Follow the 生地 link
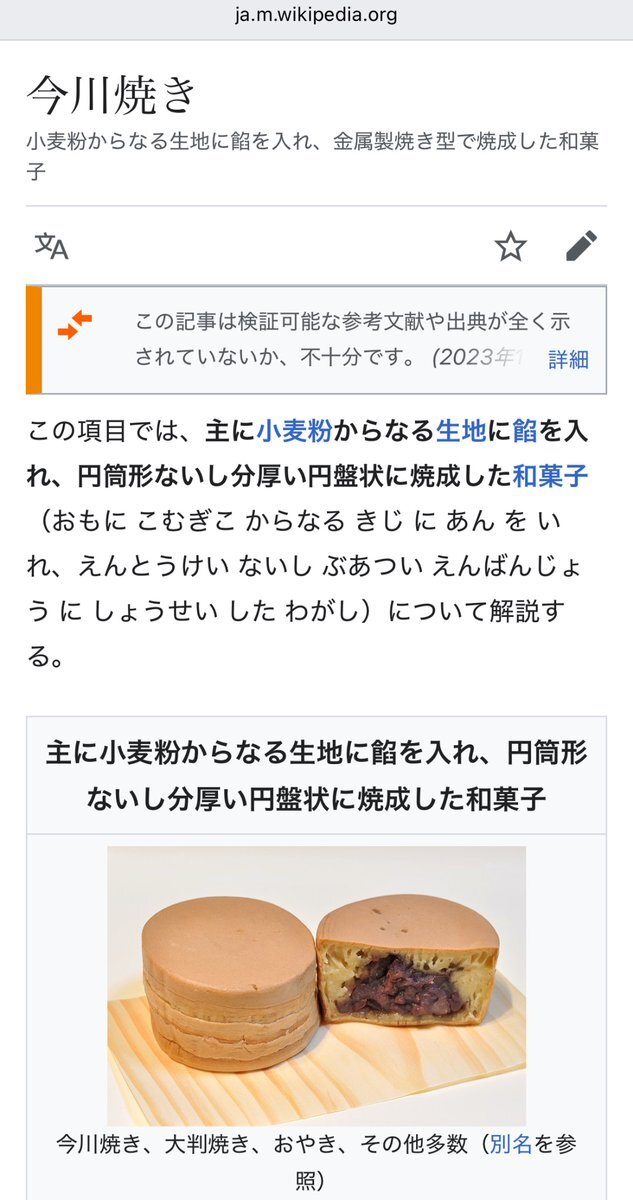Image resolution: width=633 pixels, height=1200 pixels. [x=461, y=431]
